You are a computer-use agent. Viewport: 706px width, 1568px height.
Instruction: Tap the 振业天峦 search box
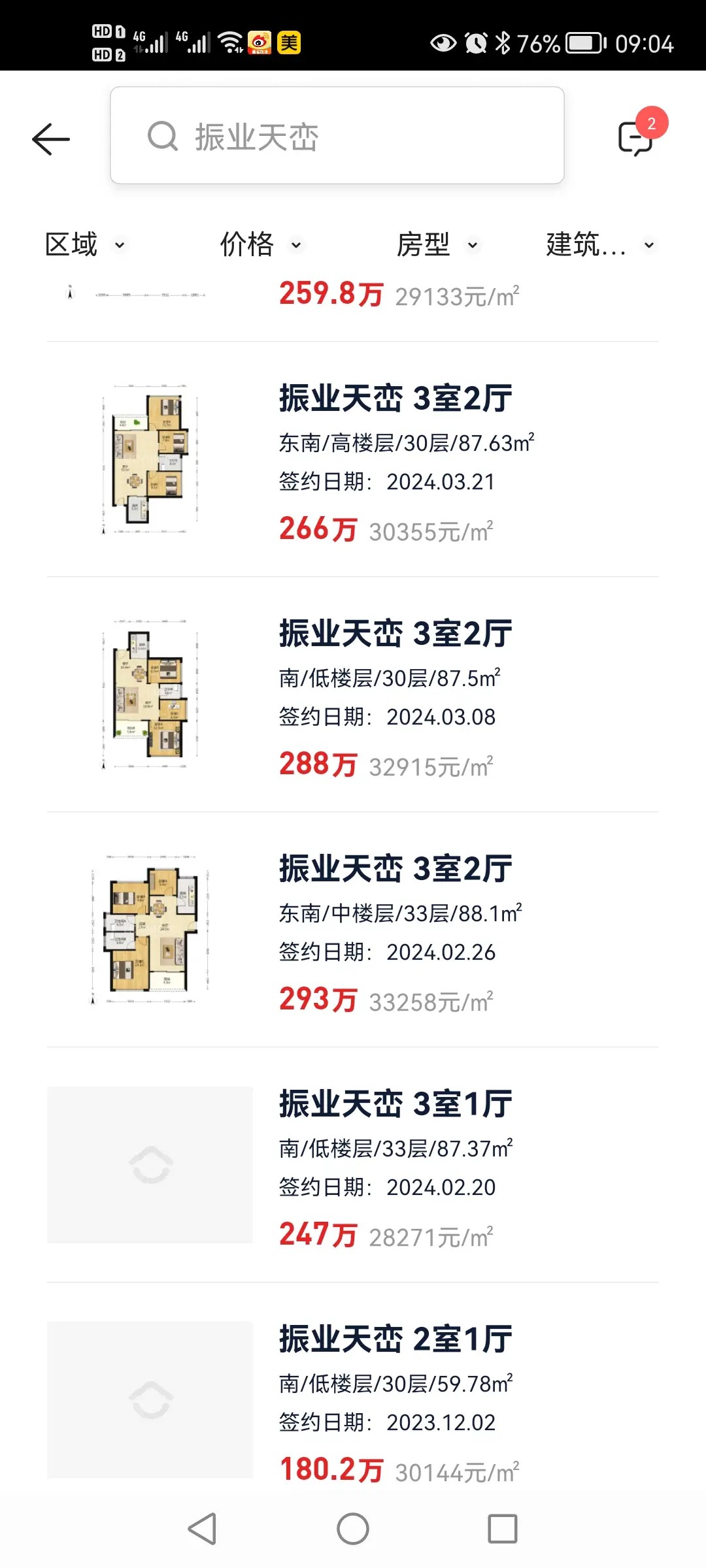coord(337,136)
